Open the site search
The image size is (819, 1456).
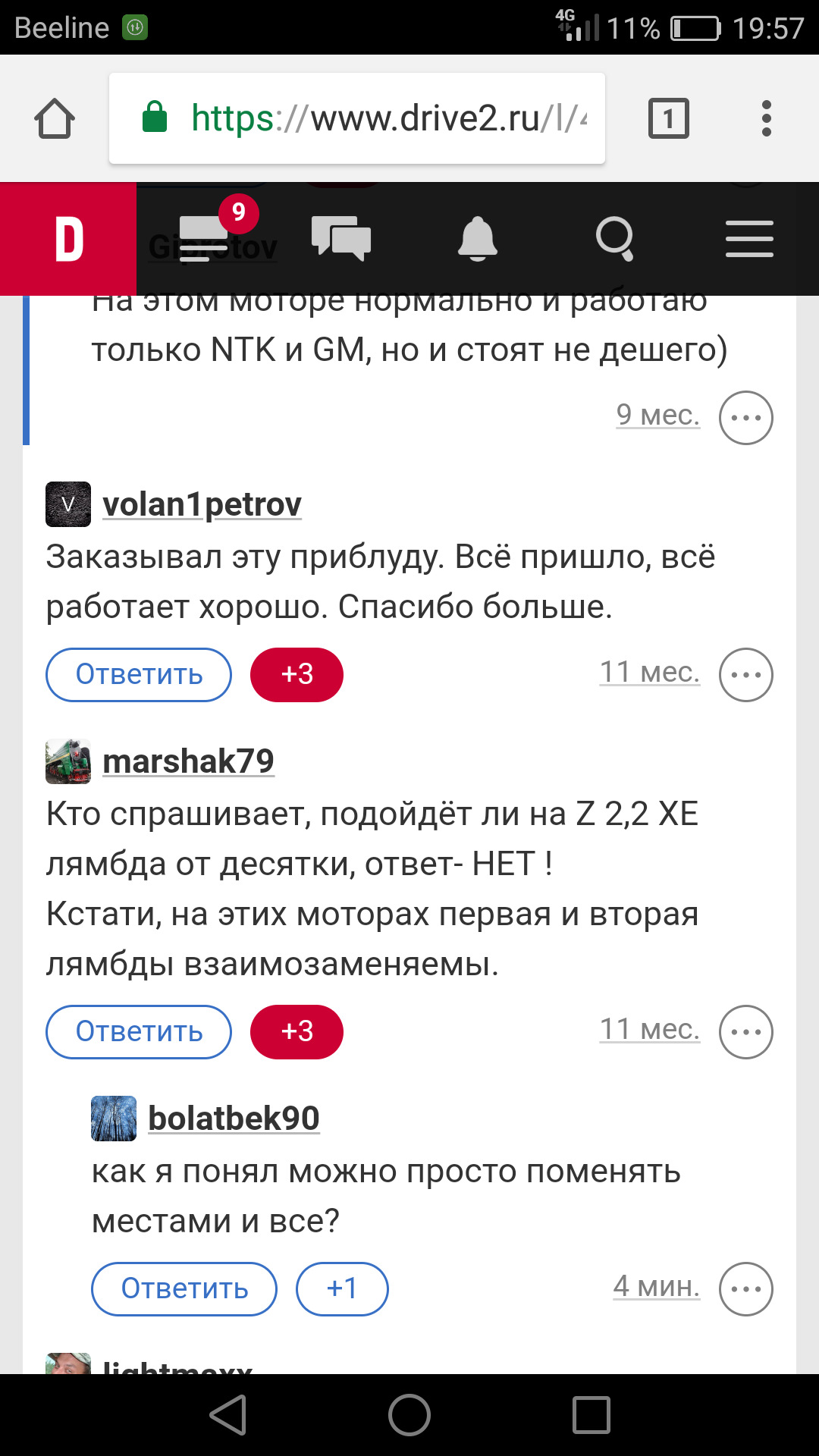[614, 238]
